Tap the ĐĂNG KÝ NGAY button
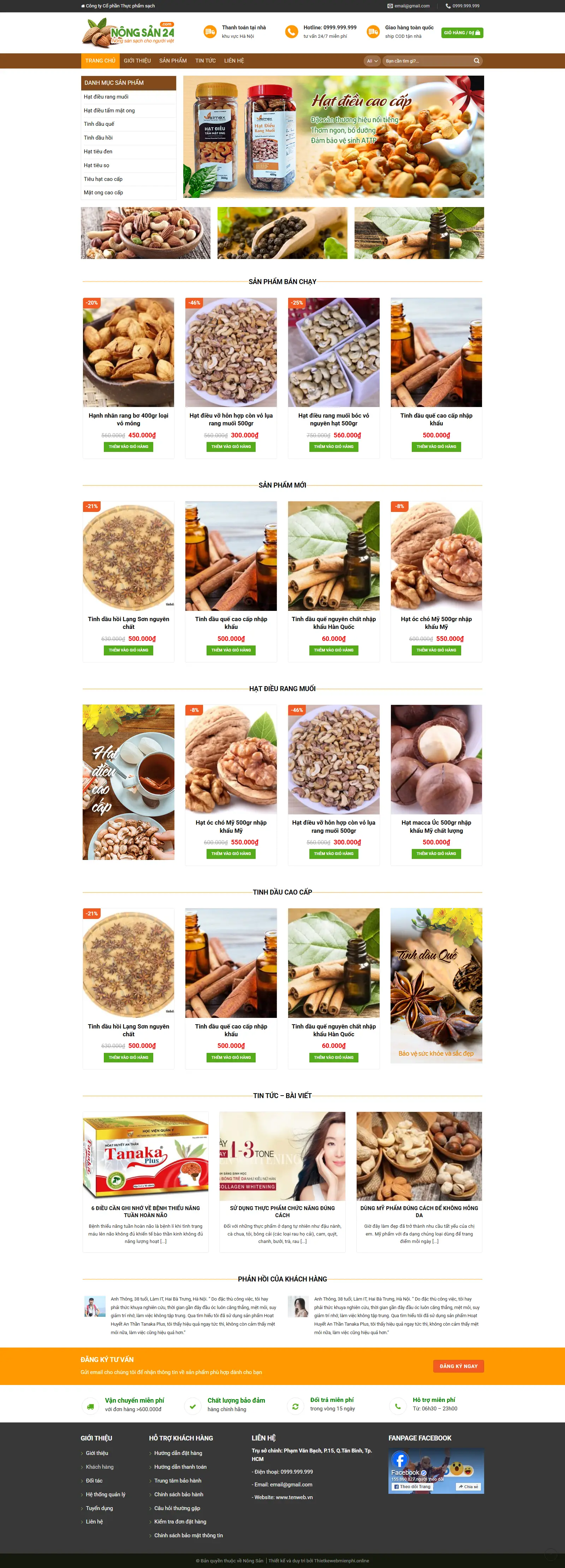This screenshot has width=565, height=1568. coord(458,1366)
